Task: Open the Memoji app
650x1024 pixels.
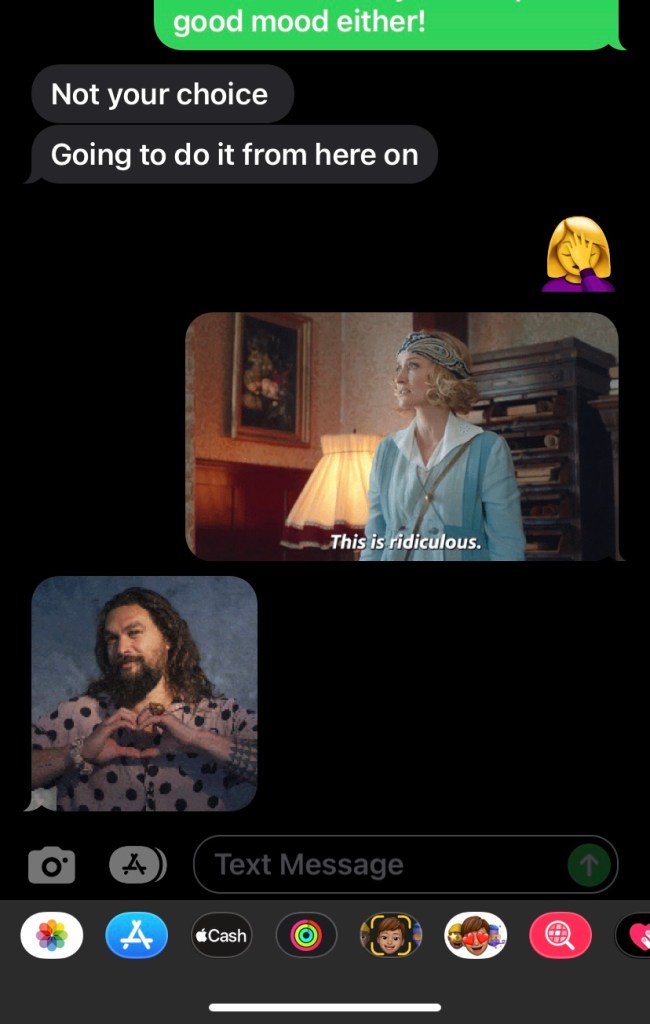Action: point(390,936)
